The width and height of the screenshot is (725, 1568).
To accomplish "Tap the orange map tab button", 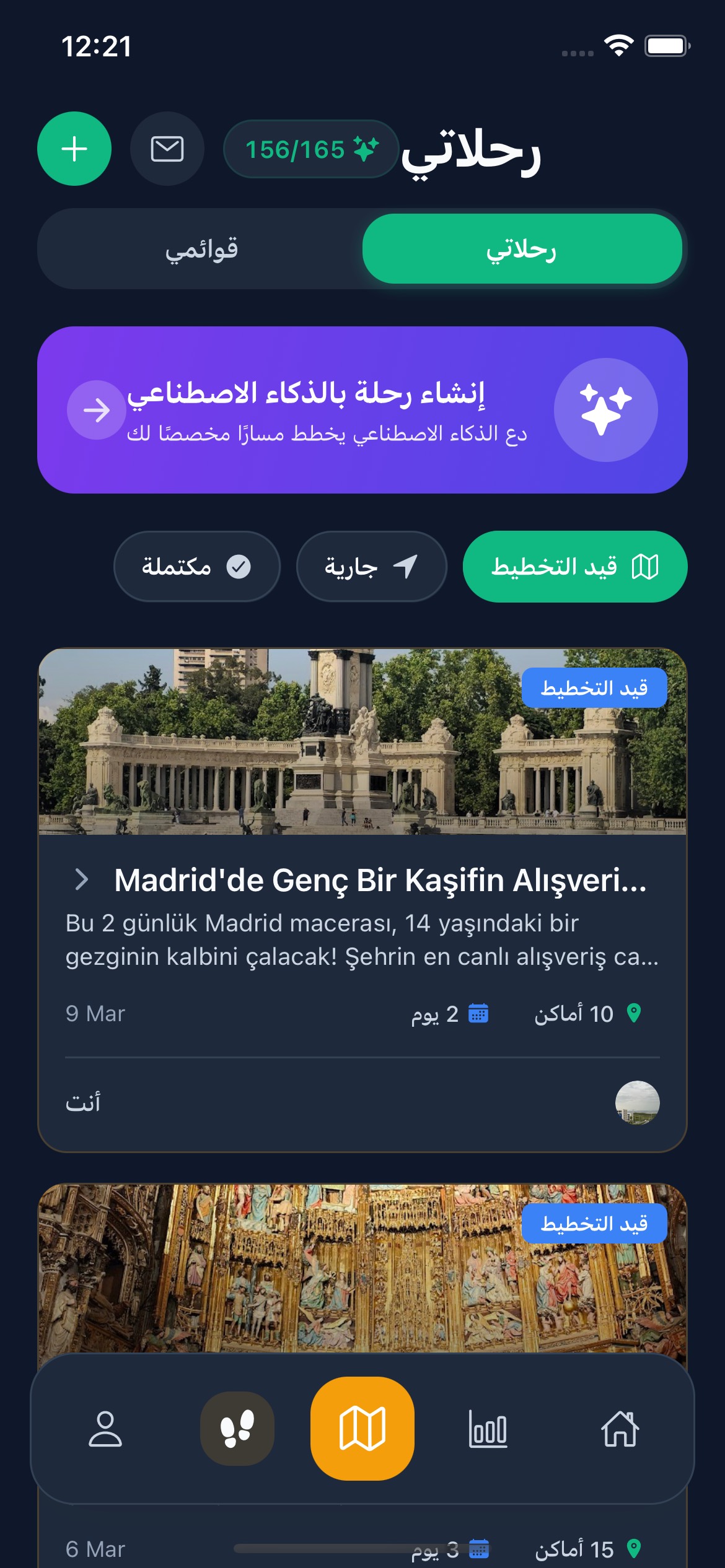I will coord(362,1429).
